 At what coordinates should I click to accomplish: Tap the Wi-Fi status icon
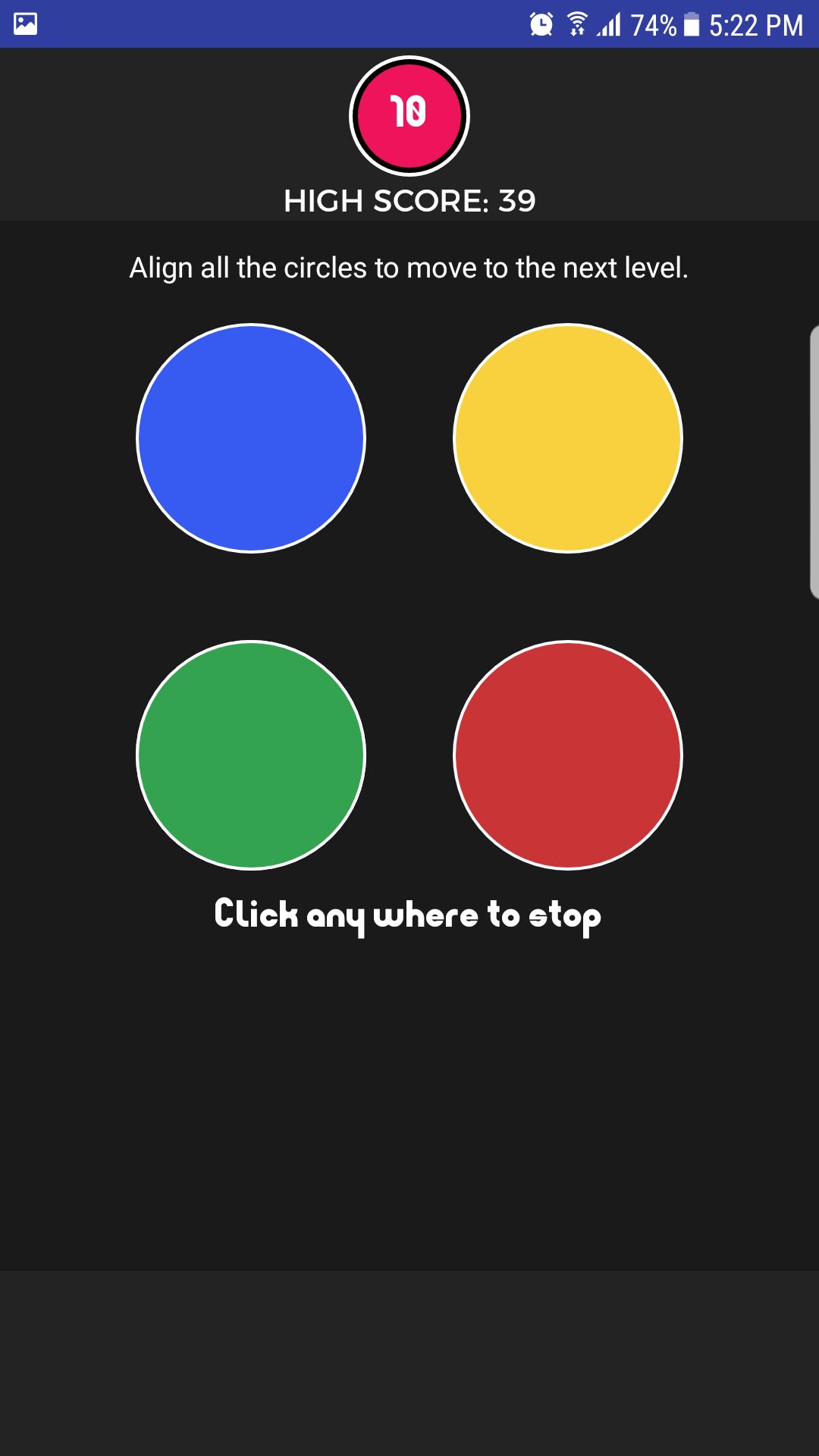coord(578,24)
